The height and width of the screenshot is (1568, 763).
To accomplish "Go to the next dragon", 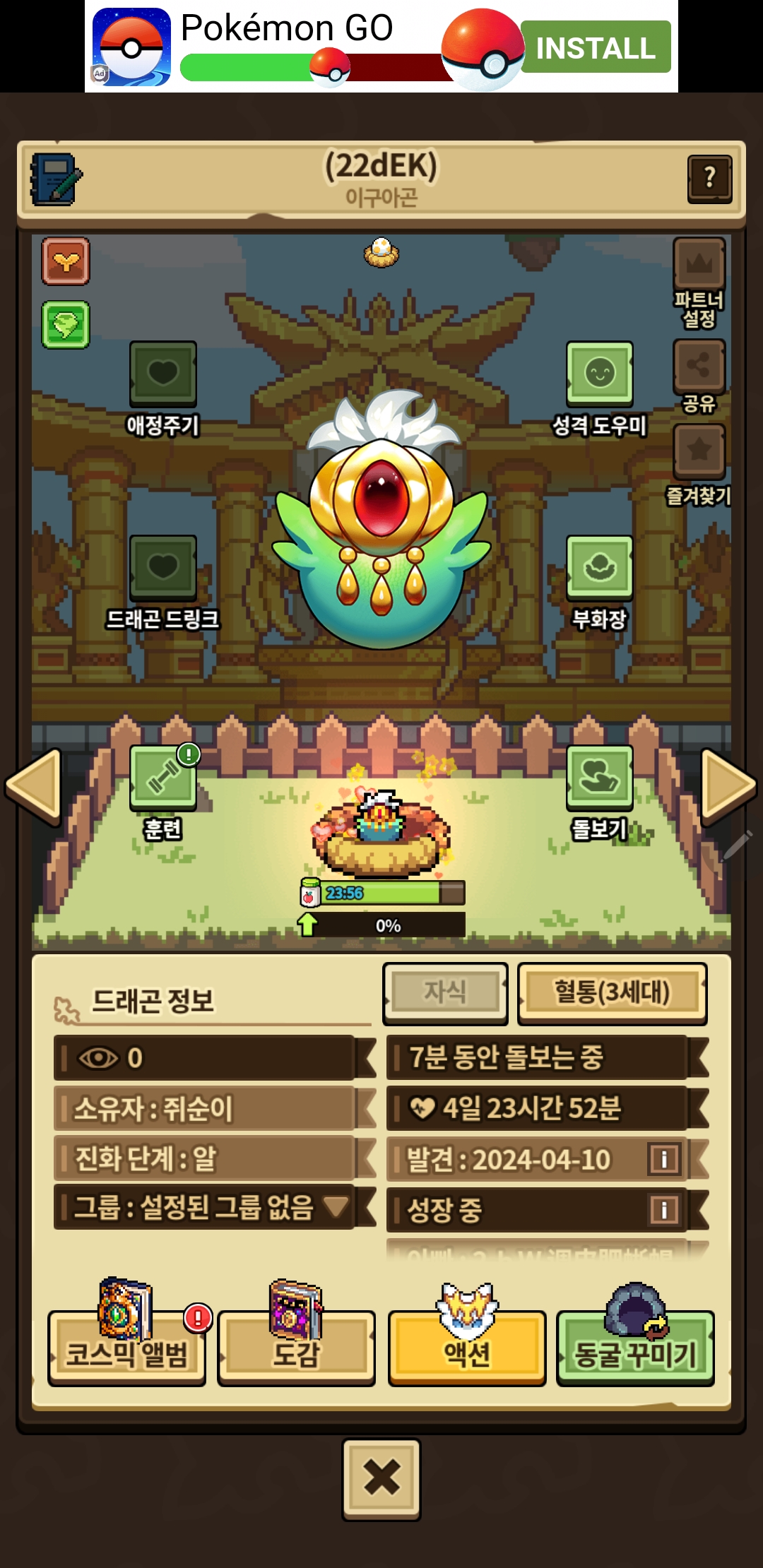I will point(728,785).
